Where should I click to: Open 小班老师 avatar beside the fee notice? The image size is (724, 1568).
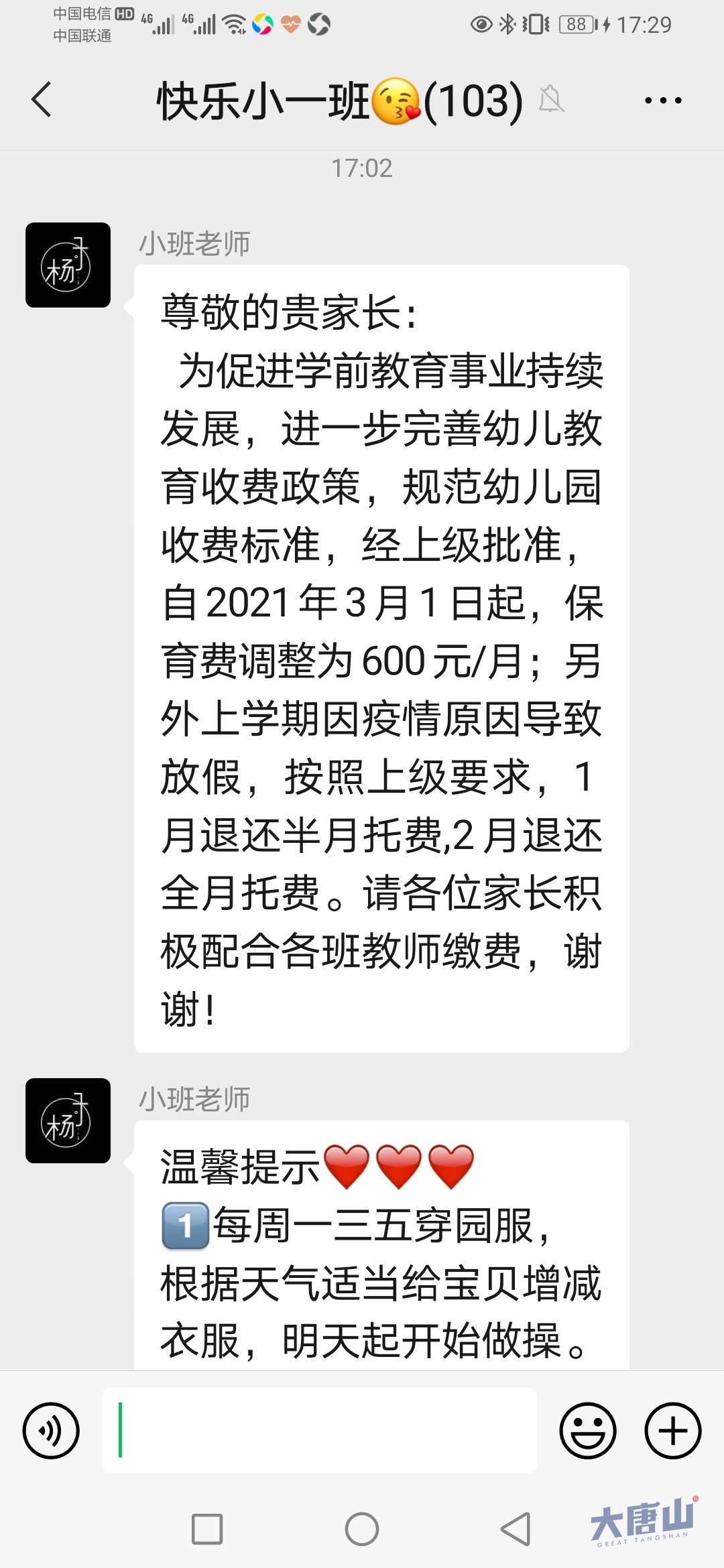point(68,265)
